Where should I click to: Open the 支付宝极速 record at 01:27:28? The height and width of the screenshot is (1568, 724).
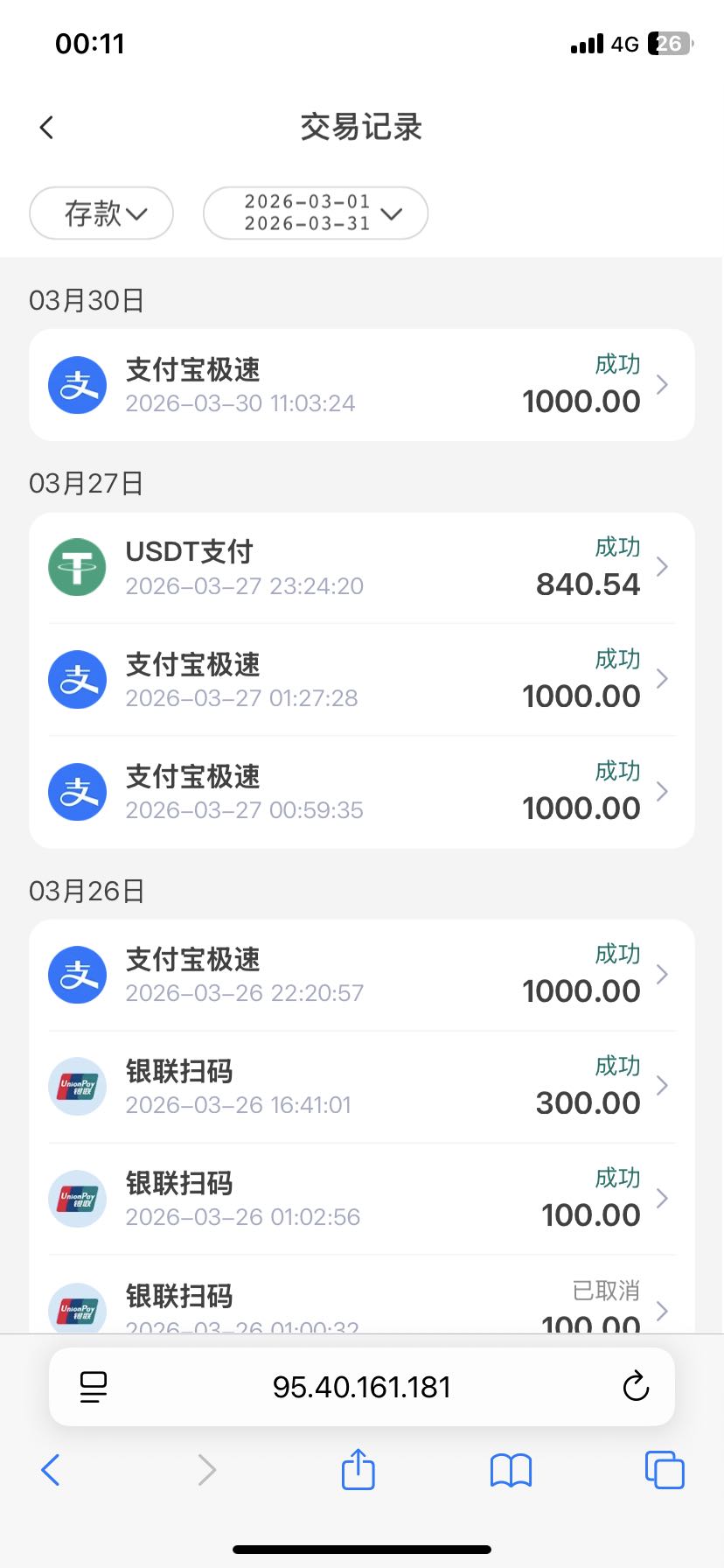[361, 680]
